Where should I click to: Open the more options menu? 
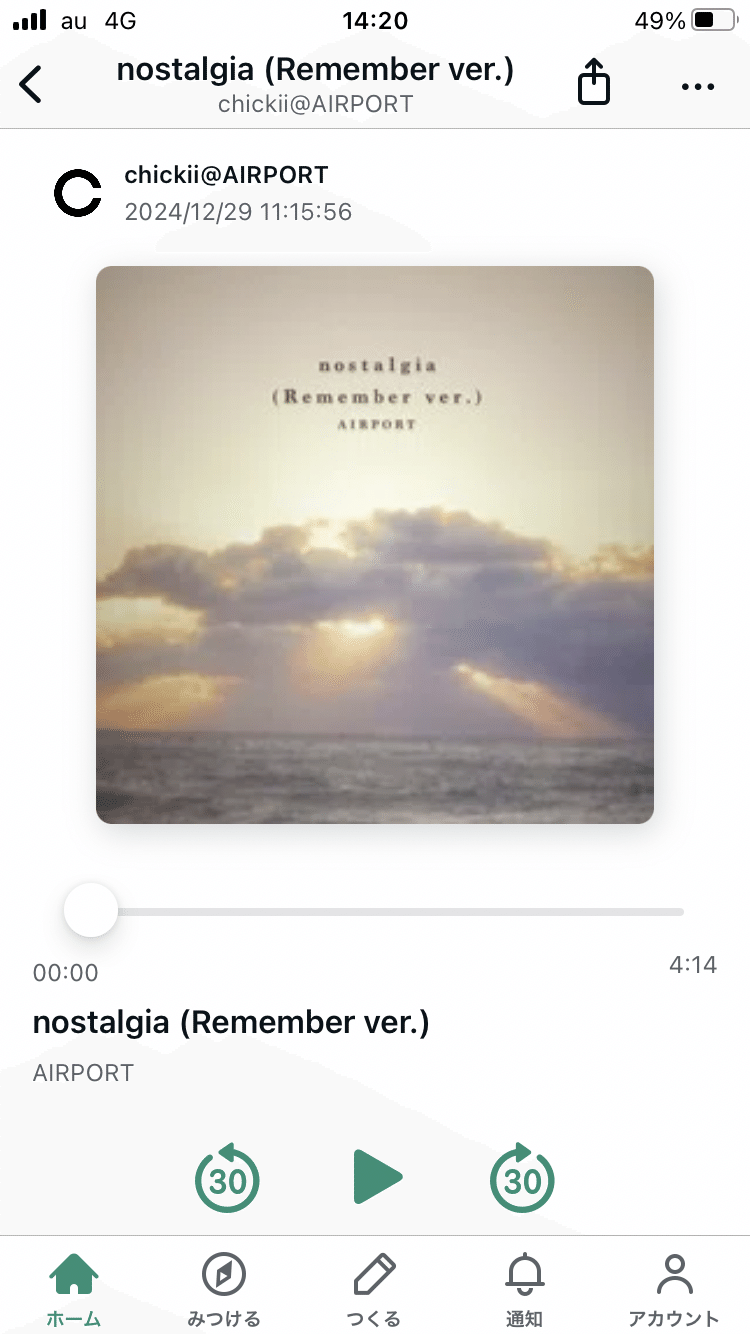[x=697, y=86]
